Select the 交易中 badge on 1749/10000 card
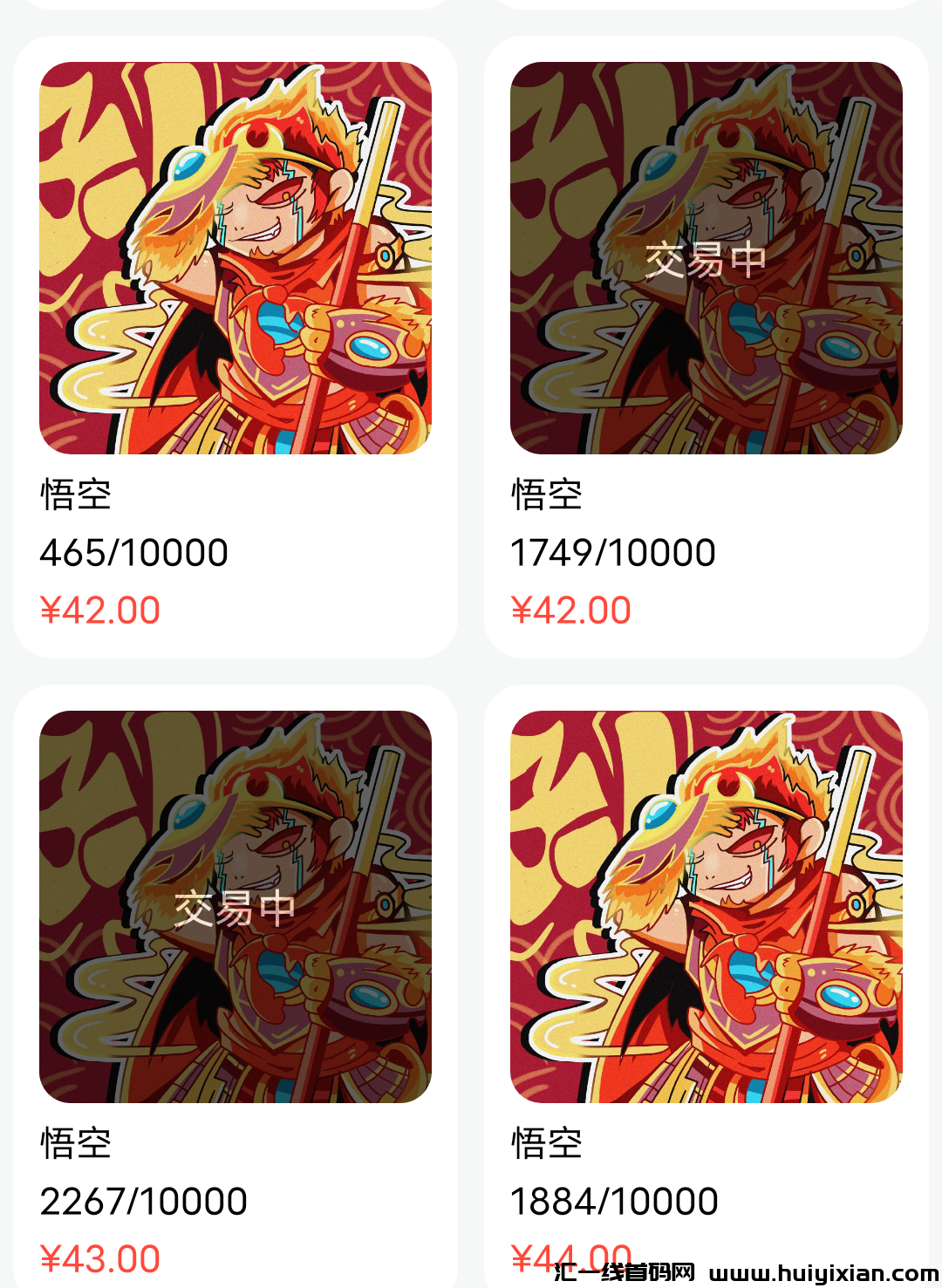Screen dimensions: 942x1288 tap(708, 259)
